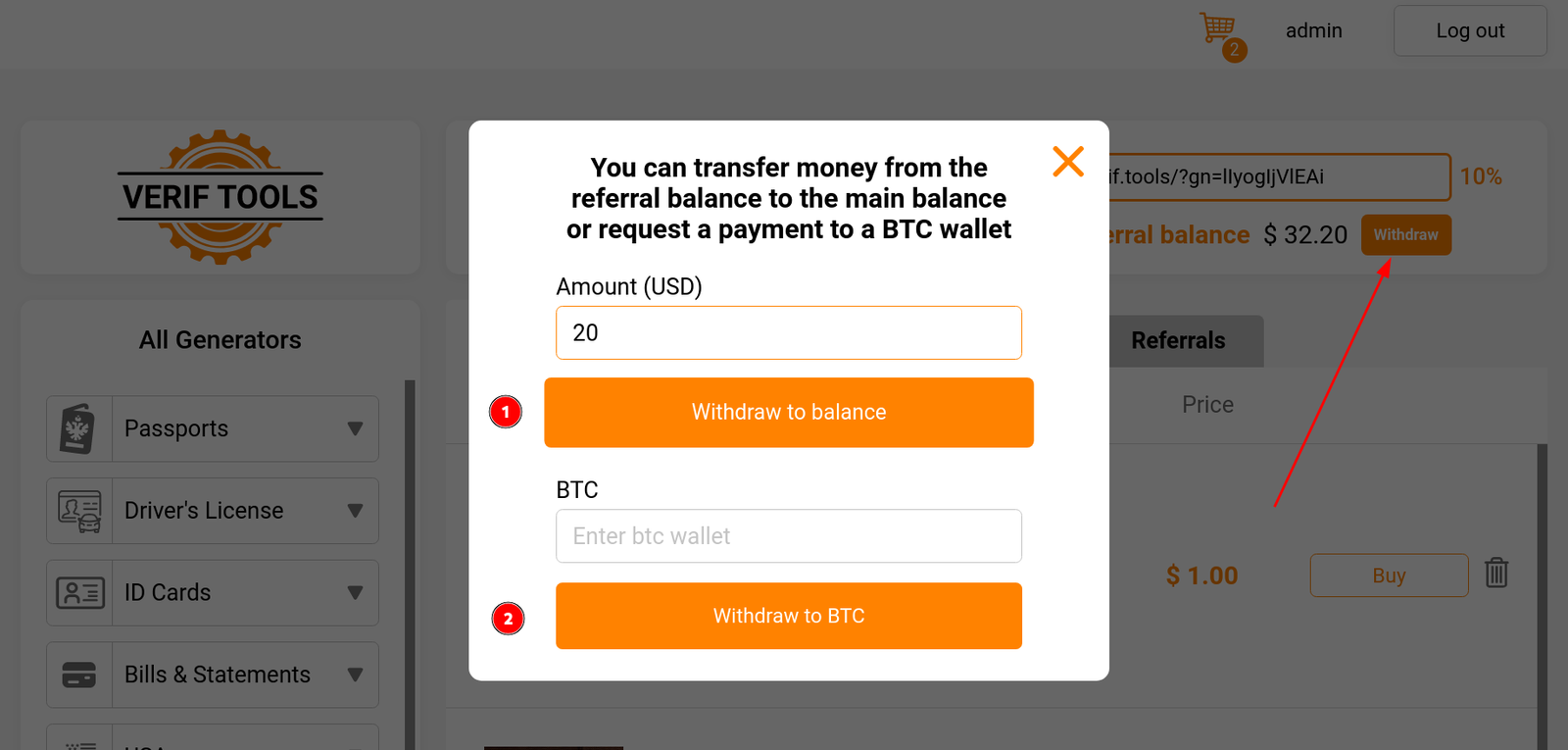
Task: Buy the $1.00 item
Action: (x=1388, y=575)
